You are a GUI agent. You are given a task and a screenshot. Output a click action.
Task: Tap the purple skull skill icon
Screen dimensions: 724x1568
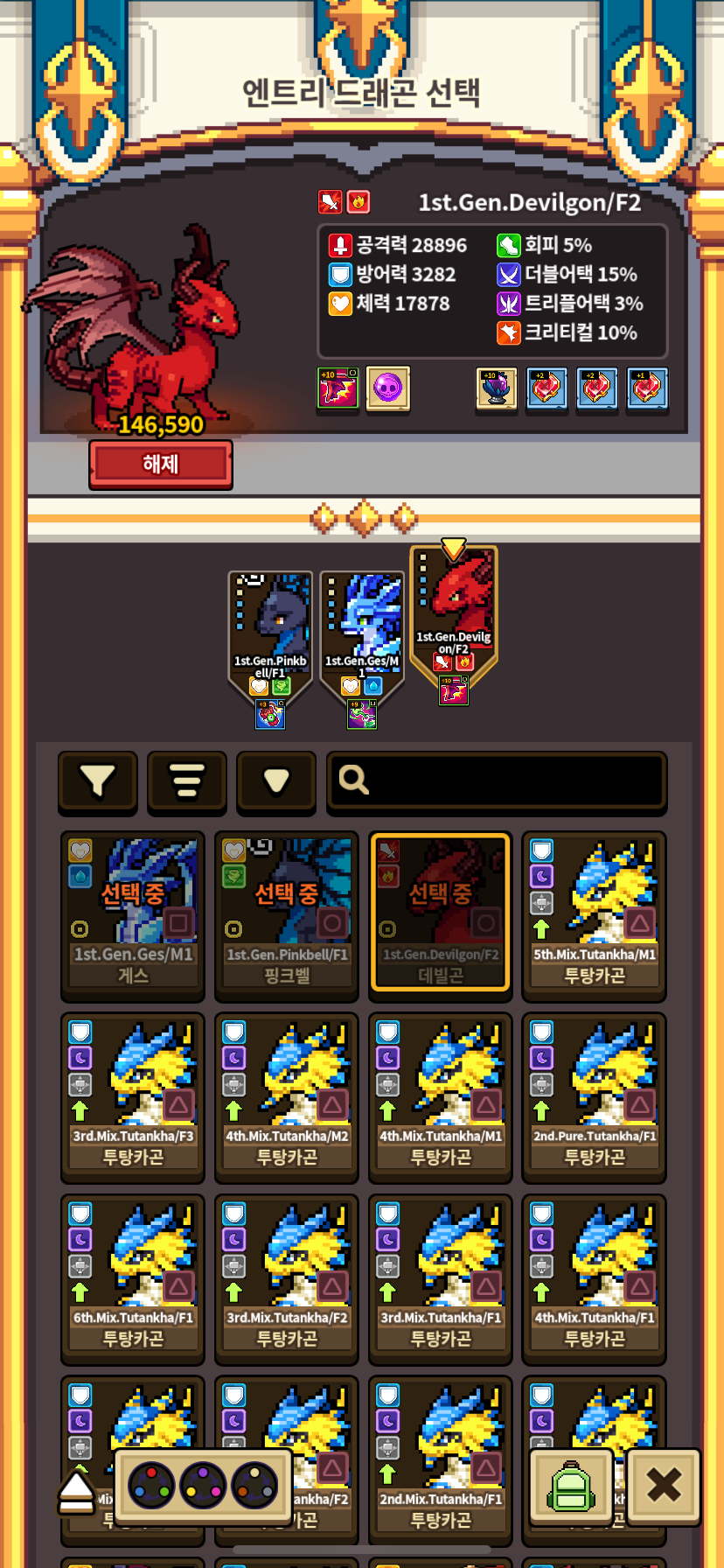tap(387, 388)
